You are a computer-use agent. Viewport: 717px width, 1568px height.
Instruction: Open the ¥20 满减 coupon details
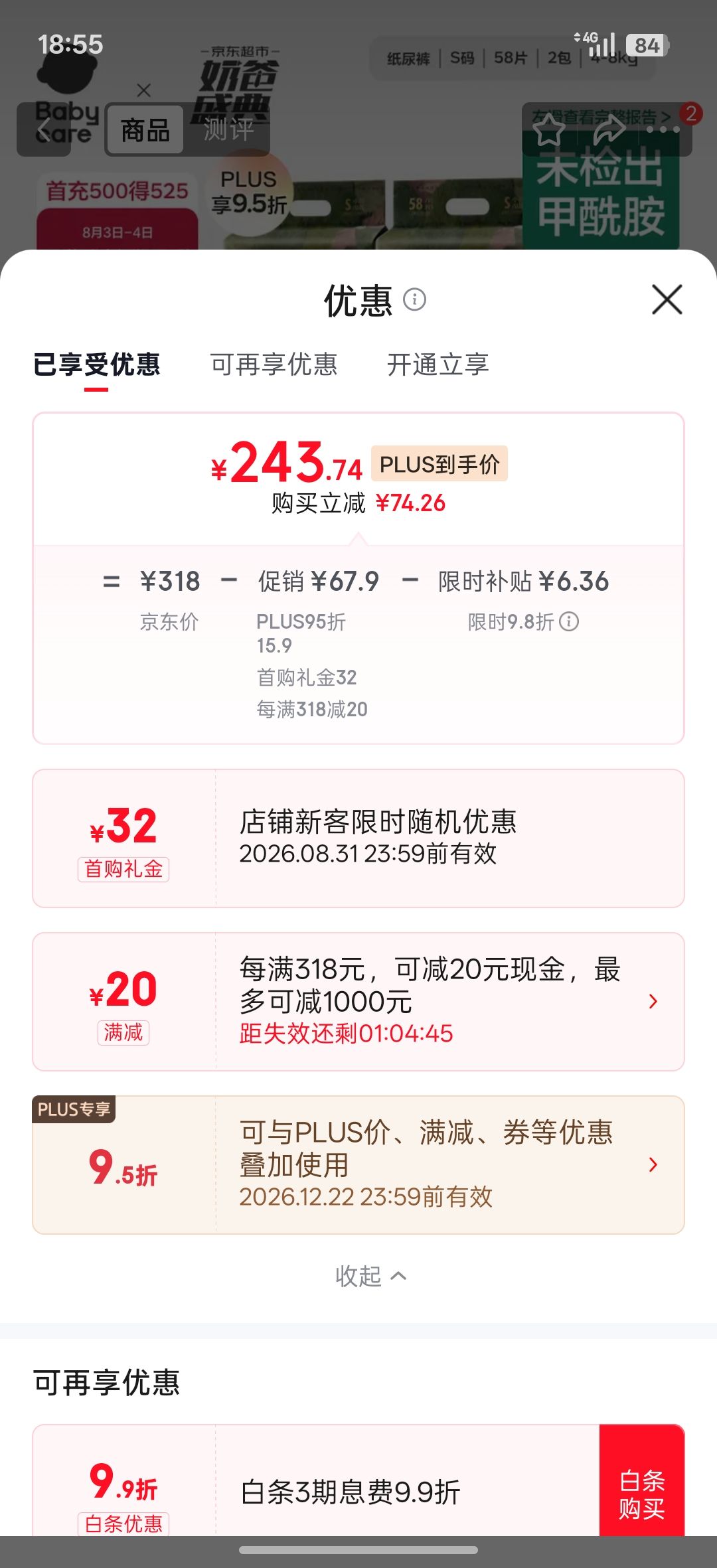[x=358, y=1002]
